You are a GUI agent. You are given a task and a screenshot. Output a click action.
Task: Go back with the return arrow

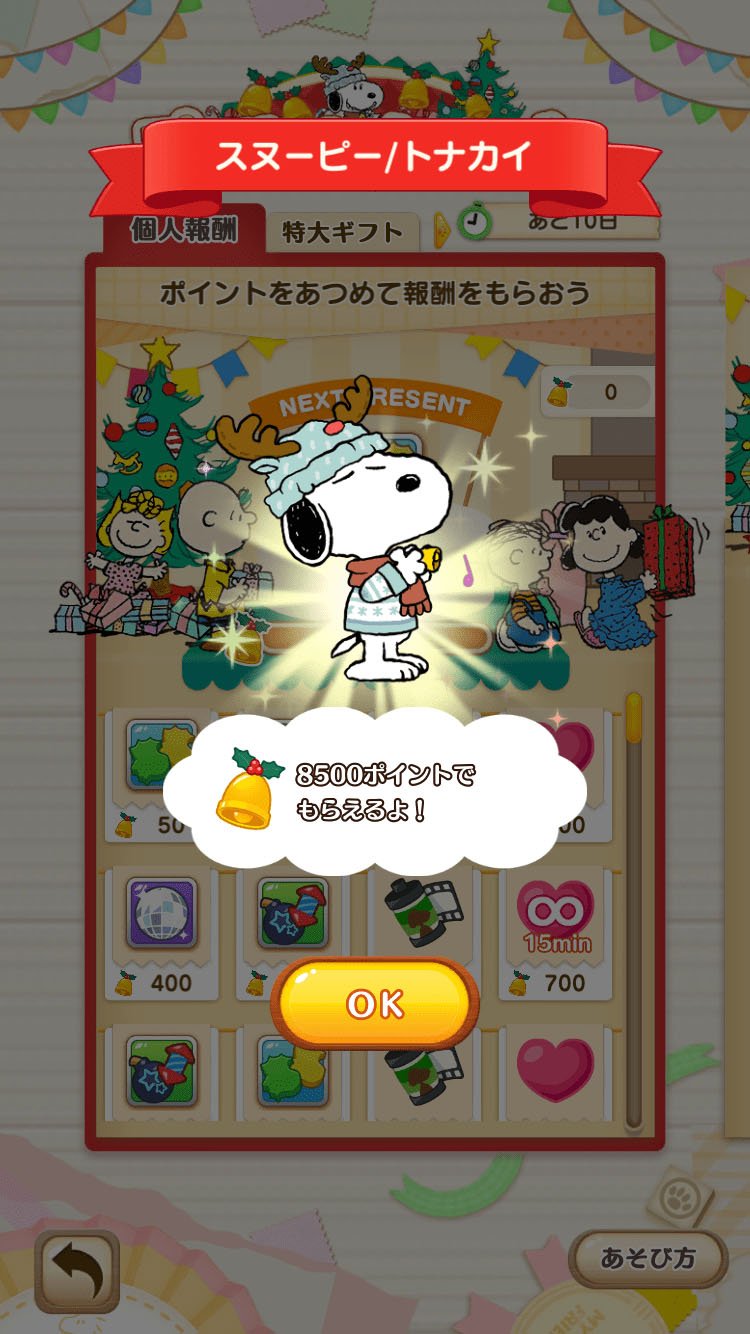[77, 1271]
